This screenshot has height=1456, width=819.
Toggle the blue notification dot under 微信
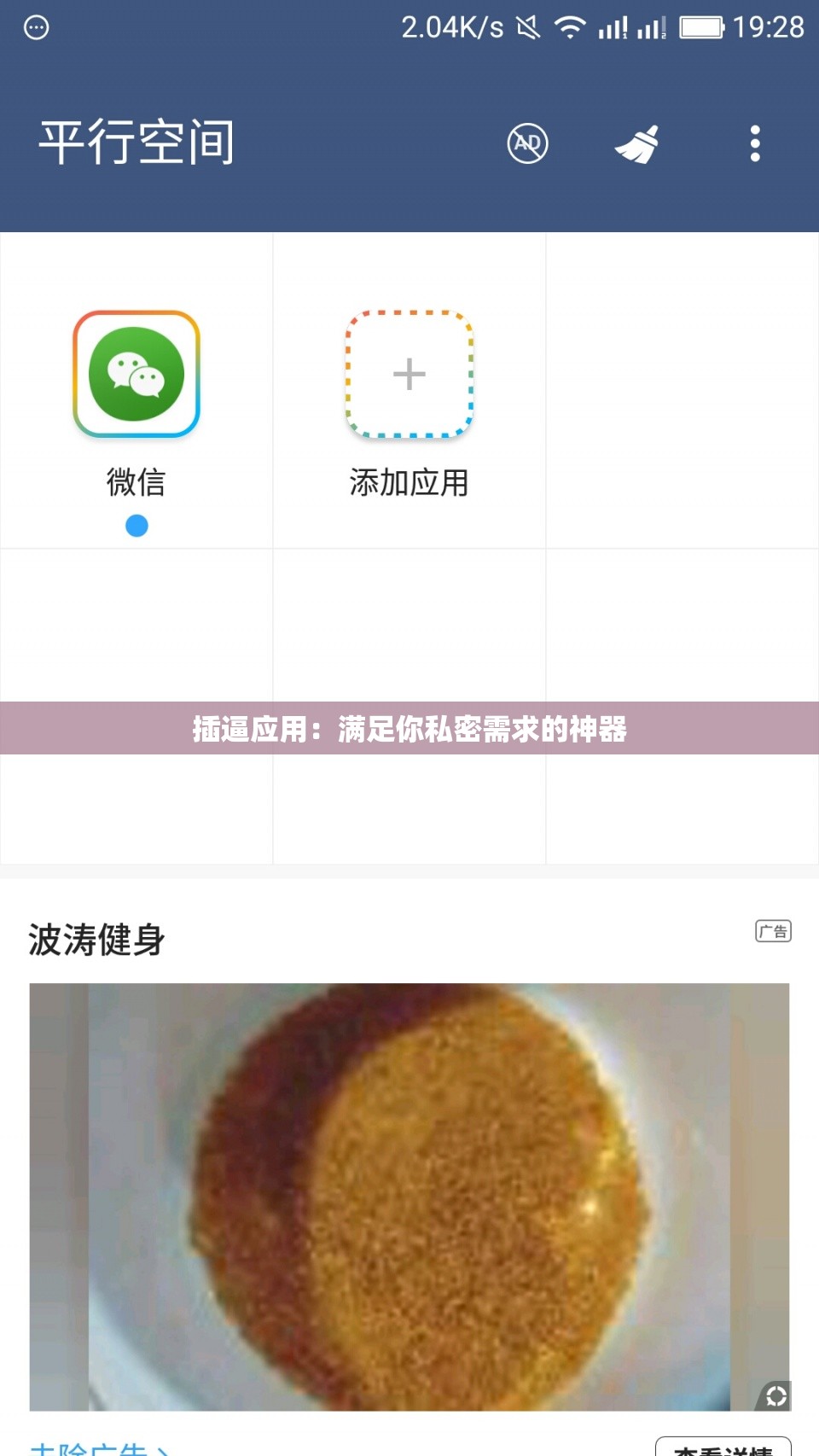click(136, 527)
